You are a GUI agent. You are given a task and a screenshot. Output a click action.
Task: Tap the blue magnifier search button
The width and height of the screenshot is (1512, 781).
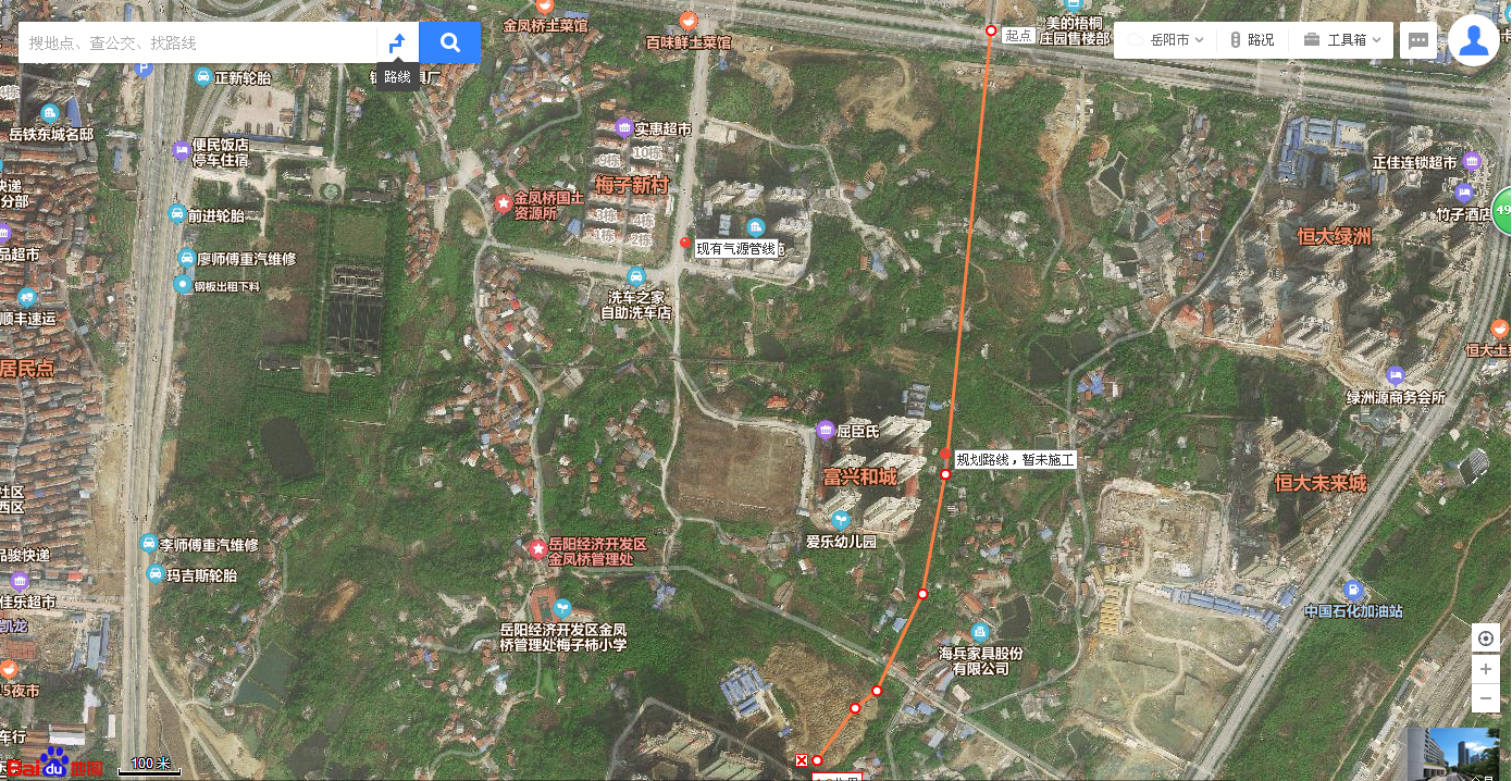point(450,43)
